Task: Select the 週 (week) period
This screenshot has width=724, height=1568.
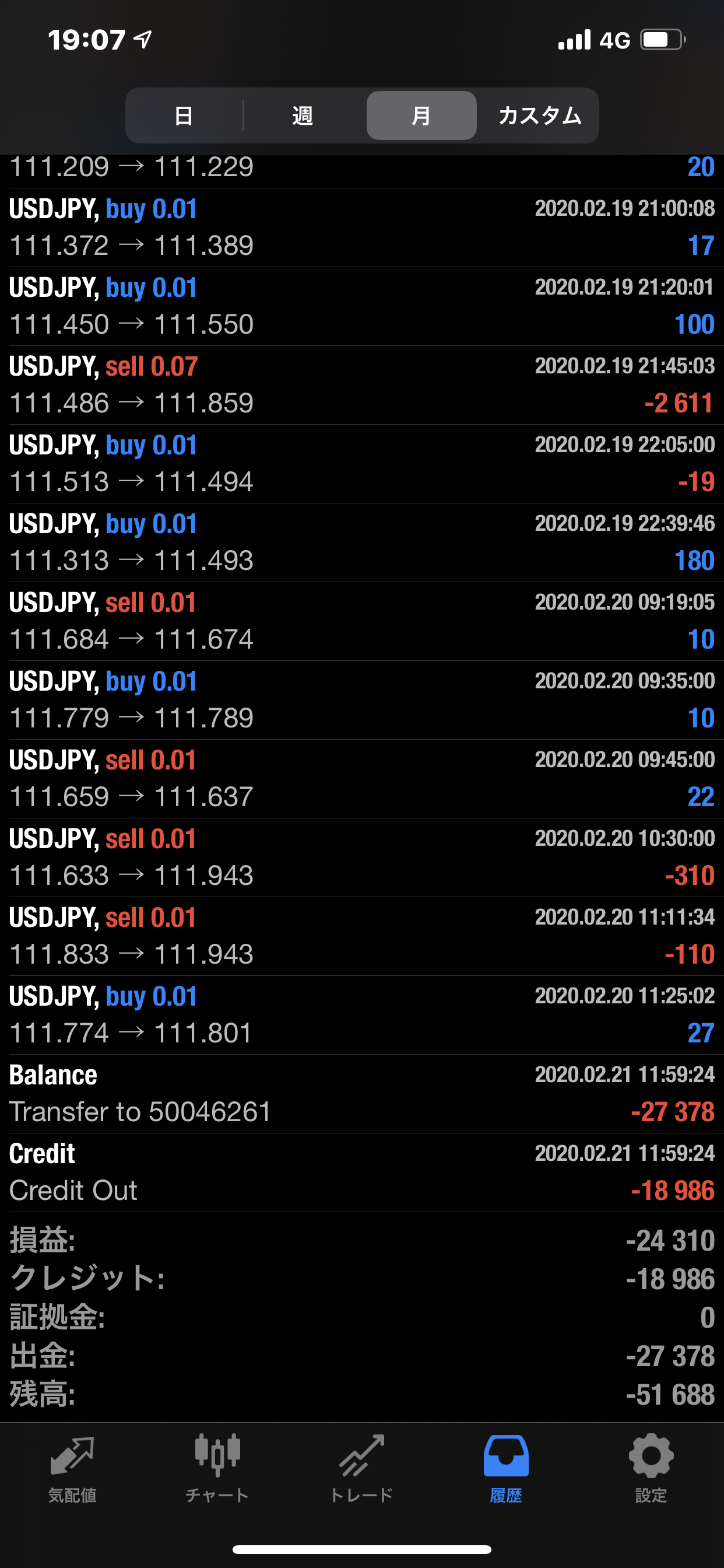Action: click(303, 116)
